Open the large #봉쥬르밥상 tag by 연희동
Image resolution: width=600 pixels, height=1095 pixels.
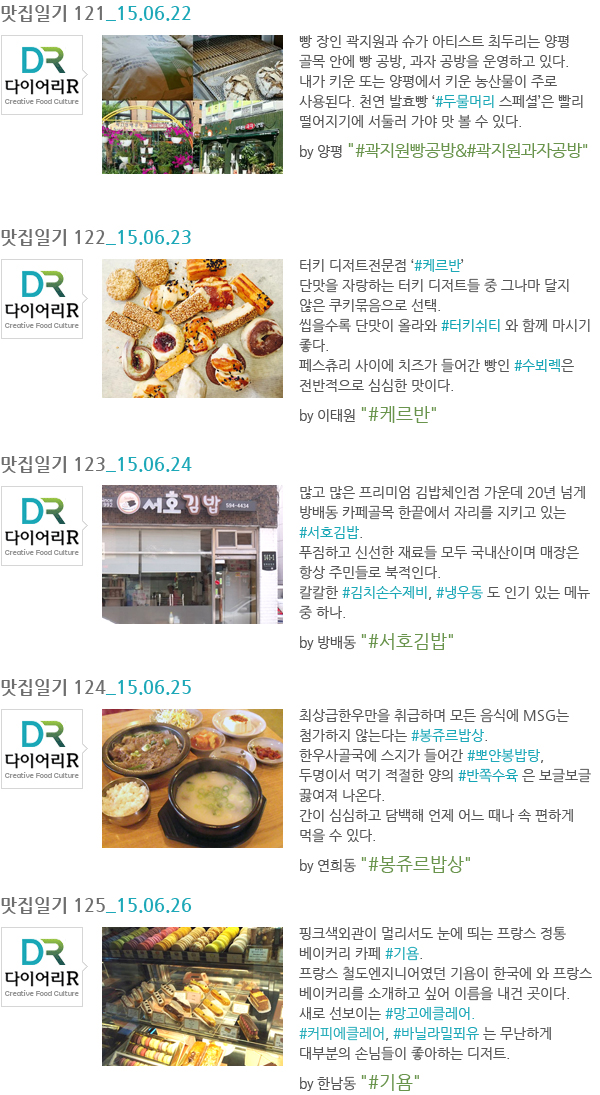tap(418, 864)
